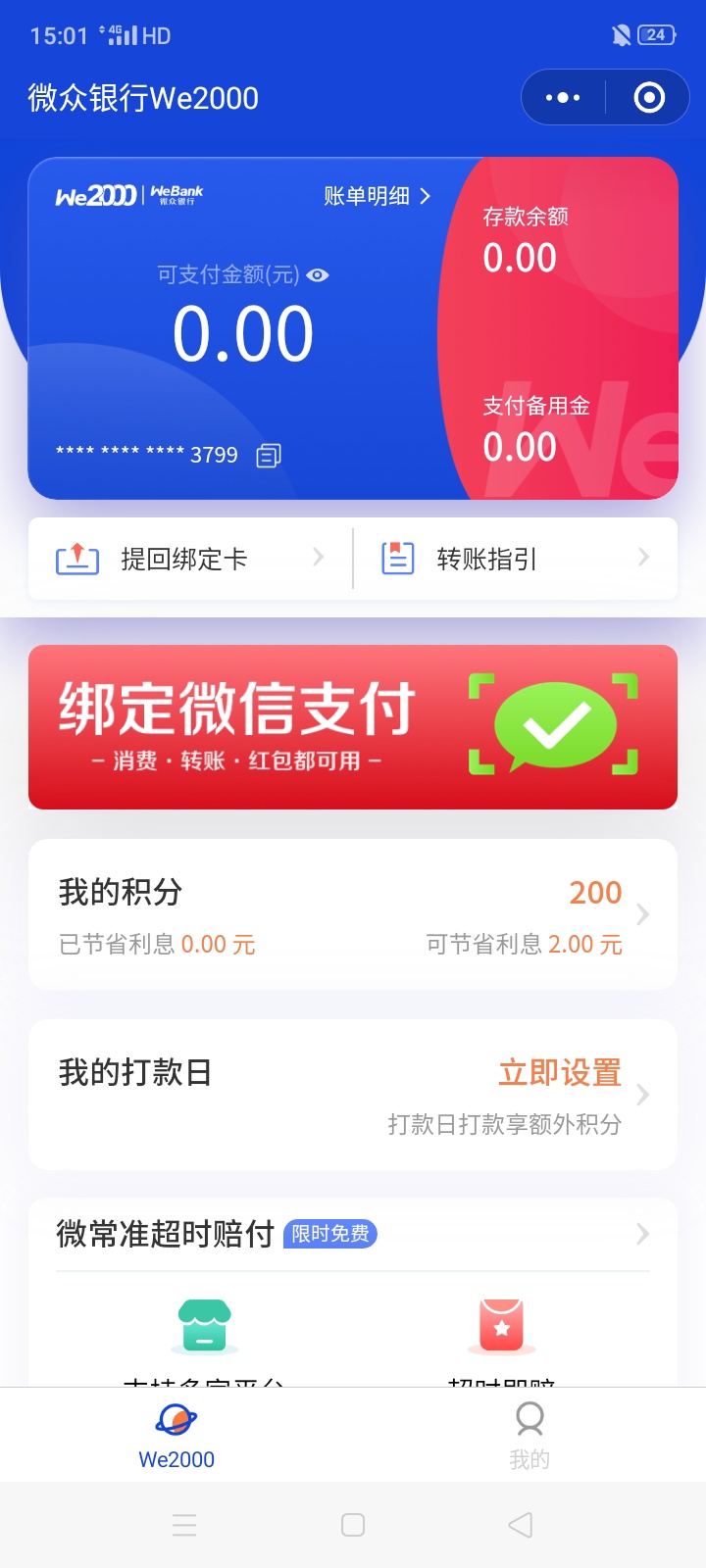Switch to the 我的 tab
The image size is (706, 1568).
[x=529, y=1435]
